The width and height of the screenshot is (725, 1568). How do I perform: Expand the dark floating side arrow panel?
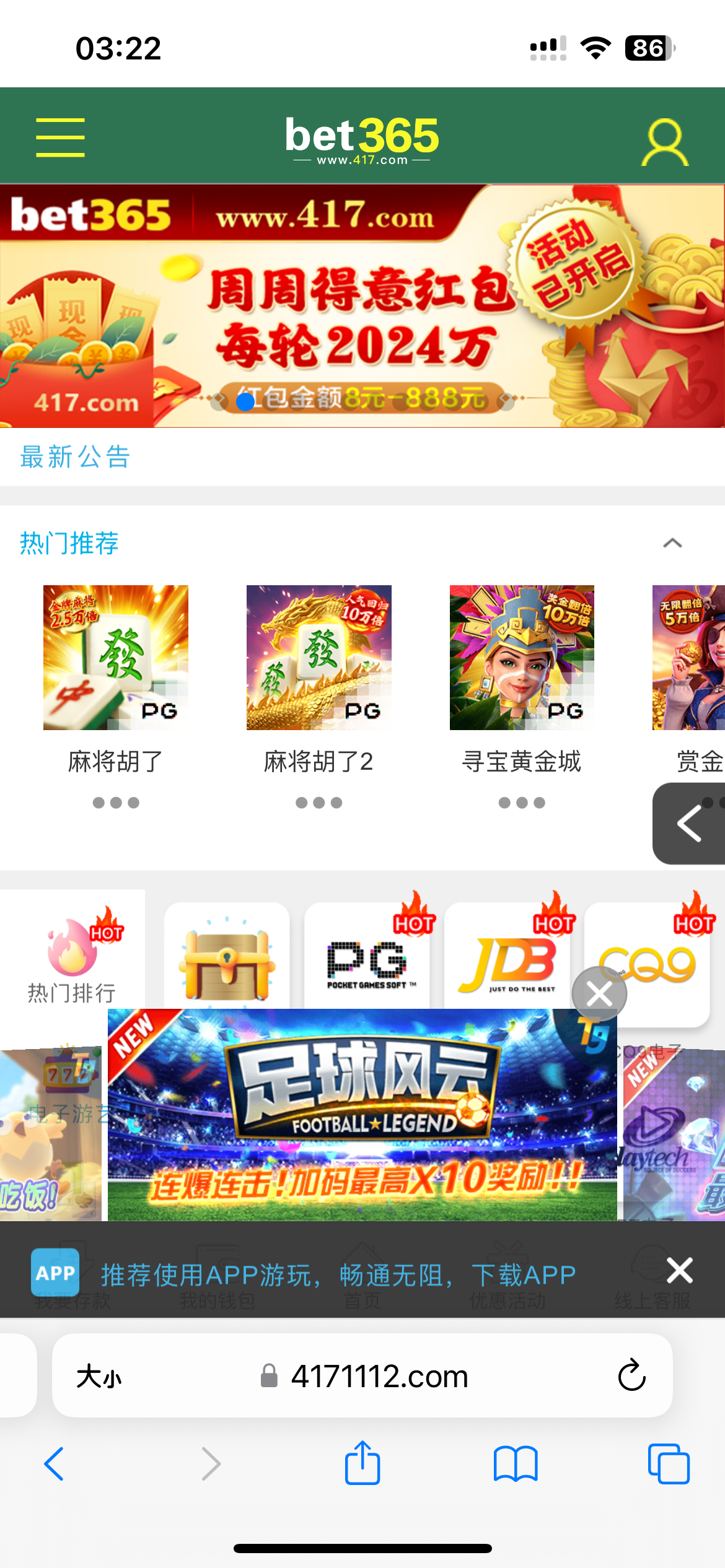[x=689, y=824]
